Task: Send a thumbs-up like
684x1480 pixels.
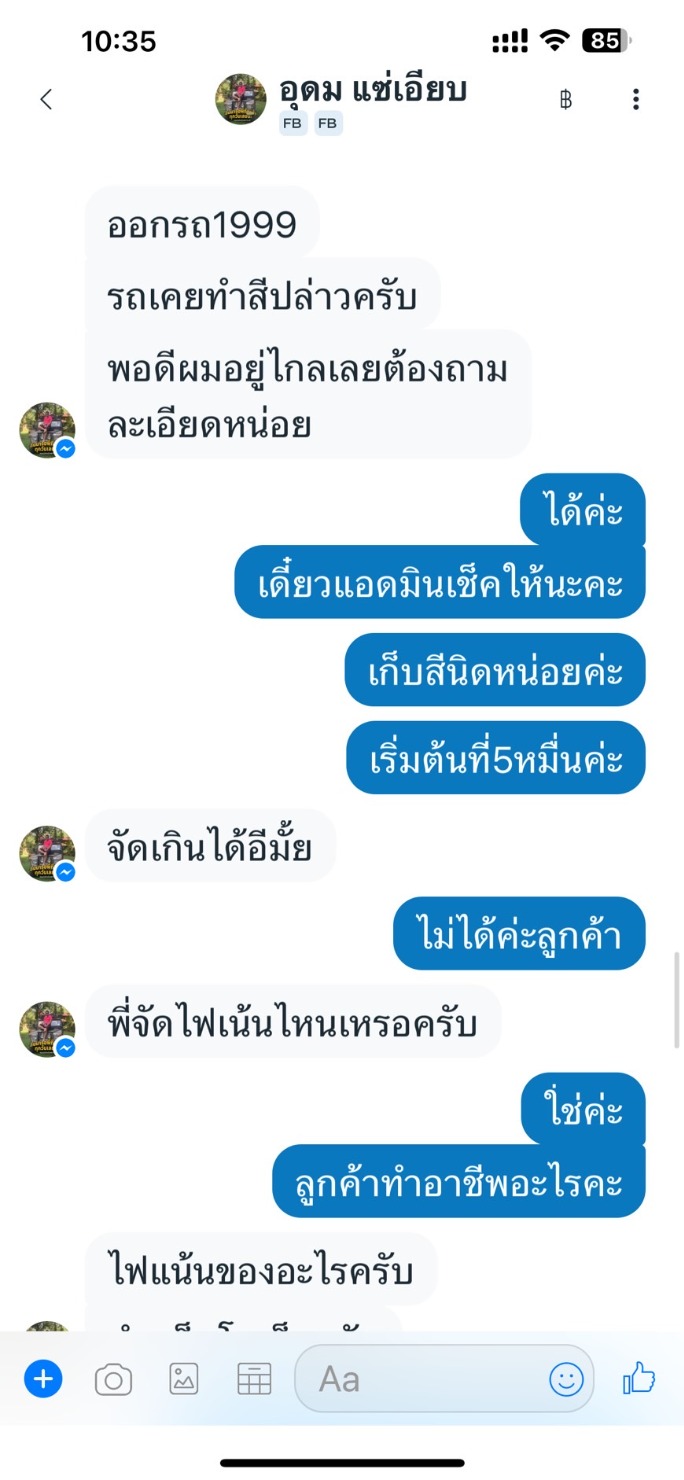Action: tap(638, 1380)
